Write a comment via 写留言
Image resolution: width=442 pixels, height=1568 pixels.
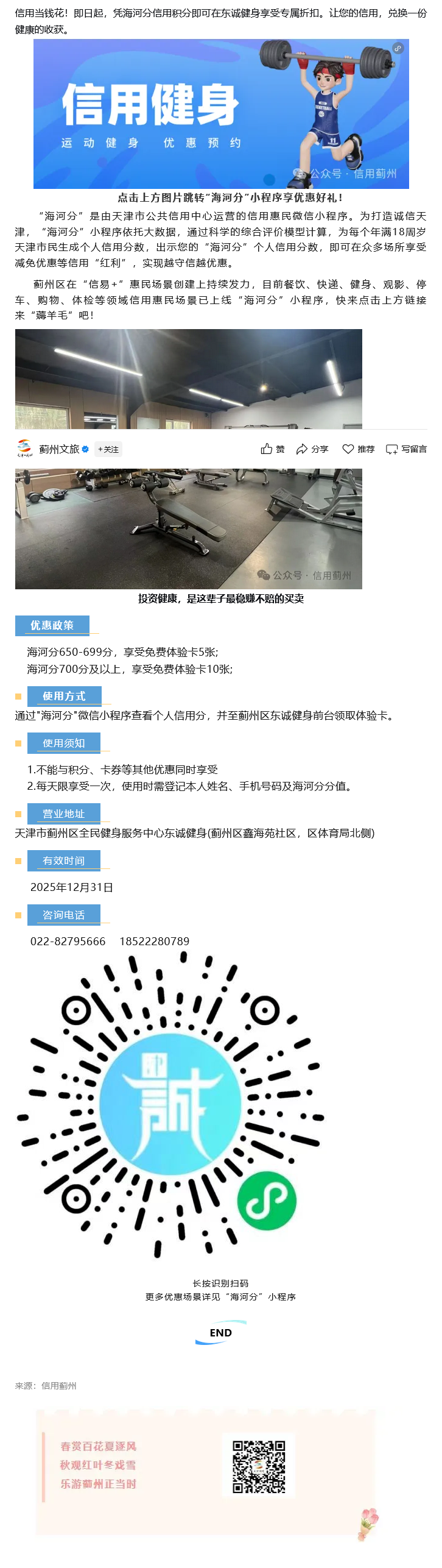(x=406, y=449)
